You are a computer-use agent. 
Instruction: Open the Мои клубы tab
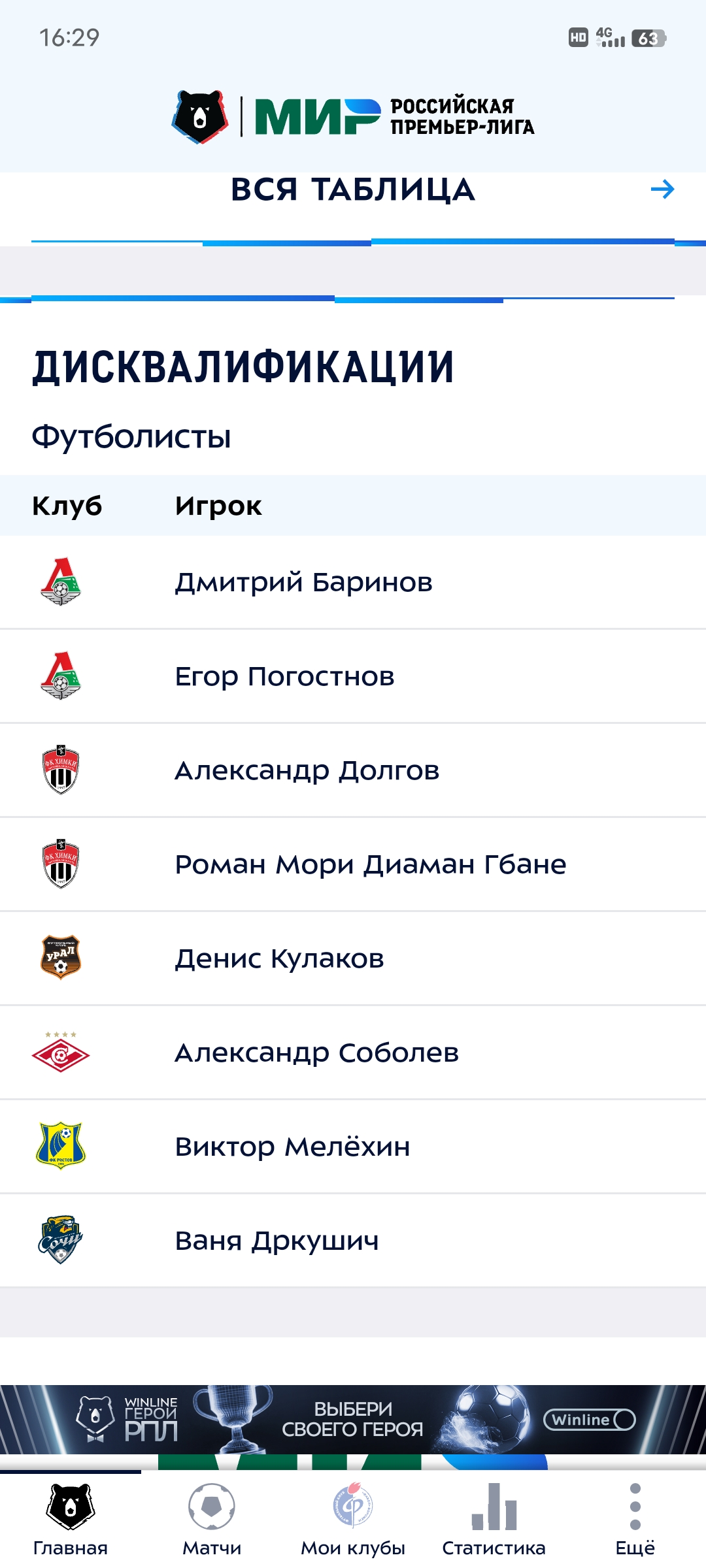click(x=353, y=1520)
